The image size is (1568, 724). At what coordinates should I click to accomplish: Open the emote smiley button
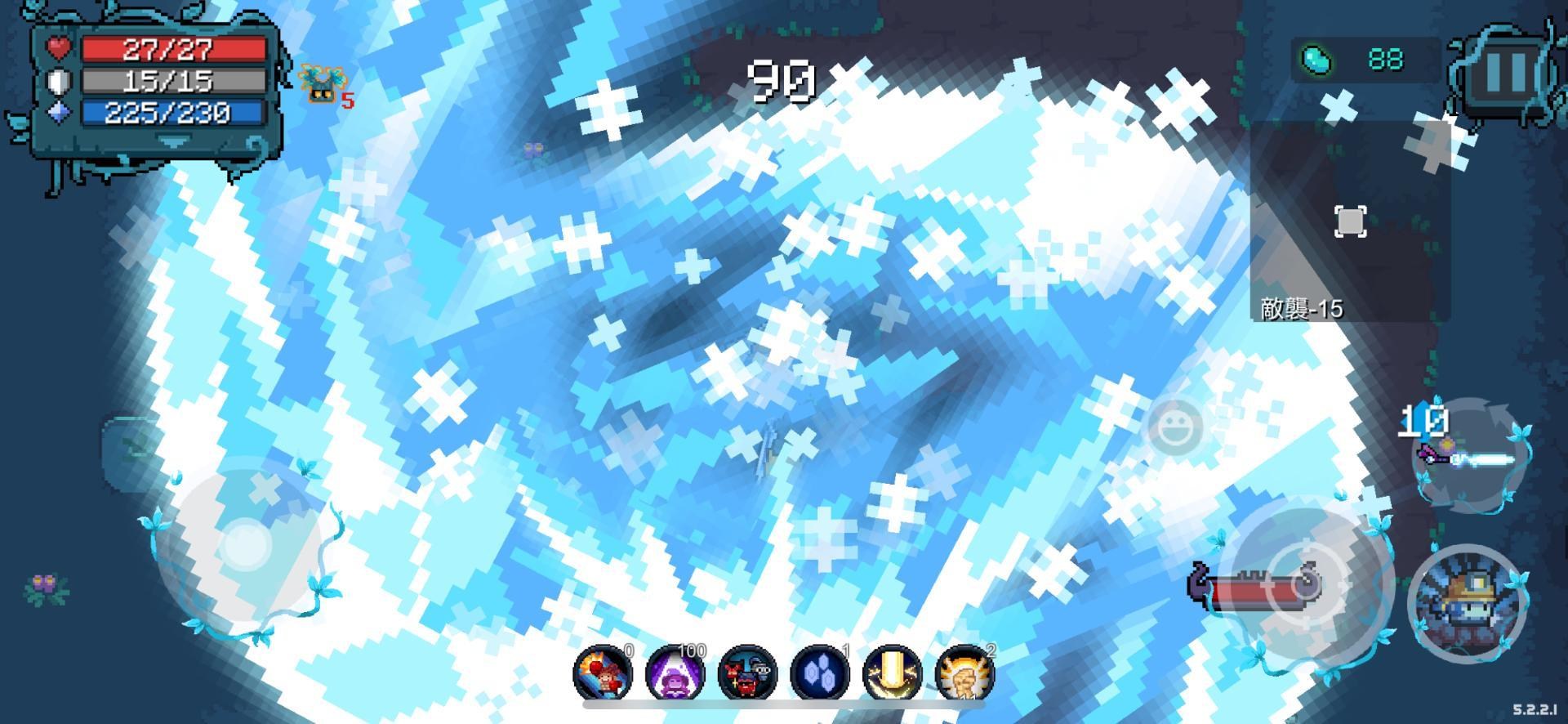[1174, 426]
